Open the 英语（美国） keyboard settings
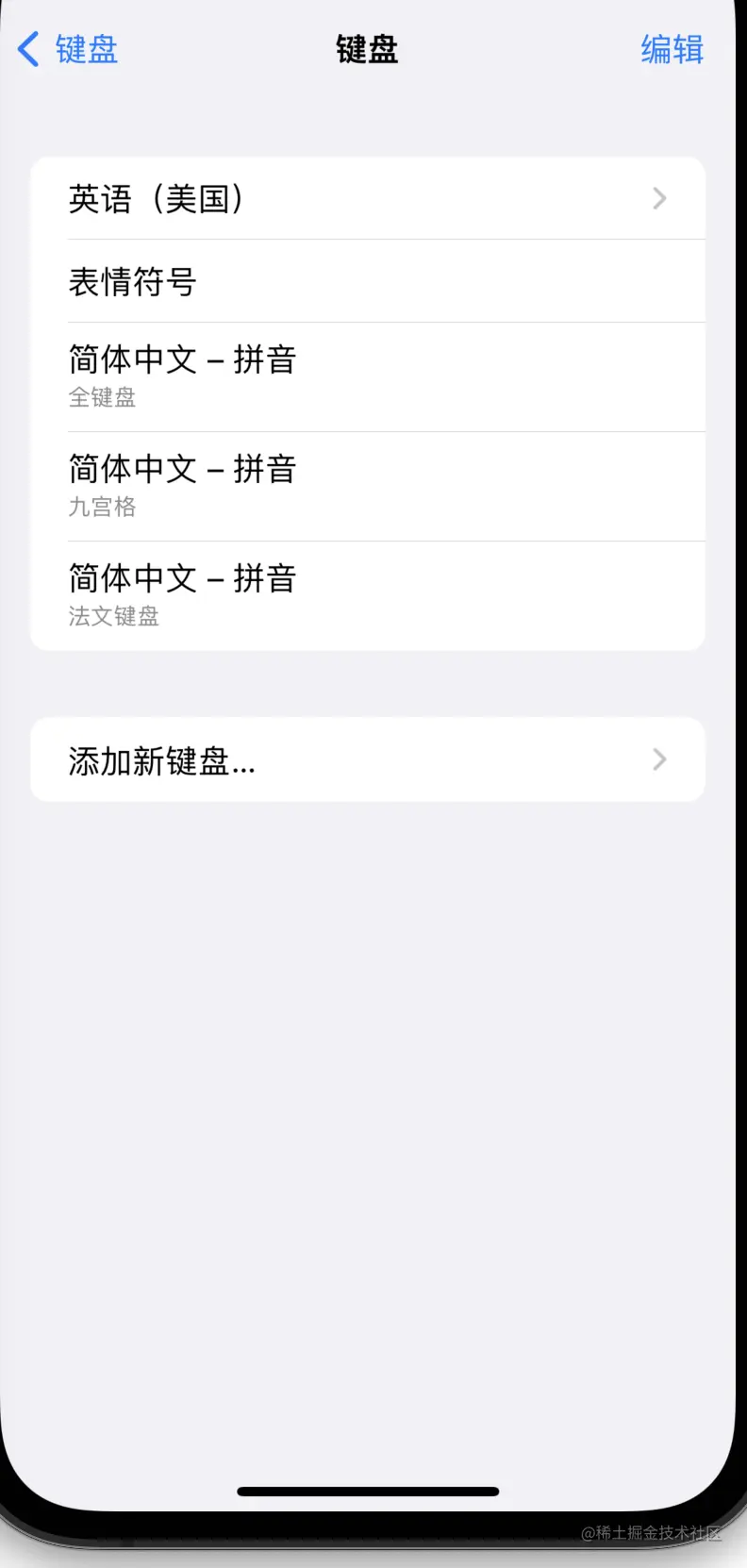 [x=368, y=199]
